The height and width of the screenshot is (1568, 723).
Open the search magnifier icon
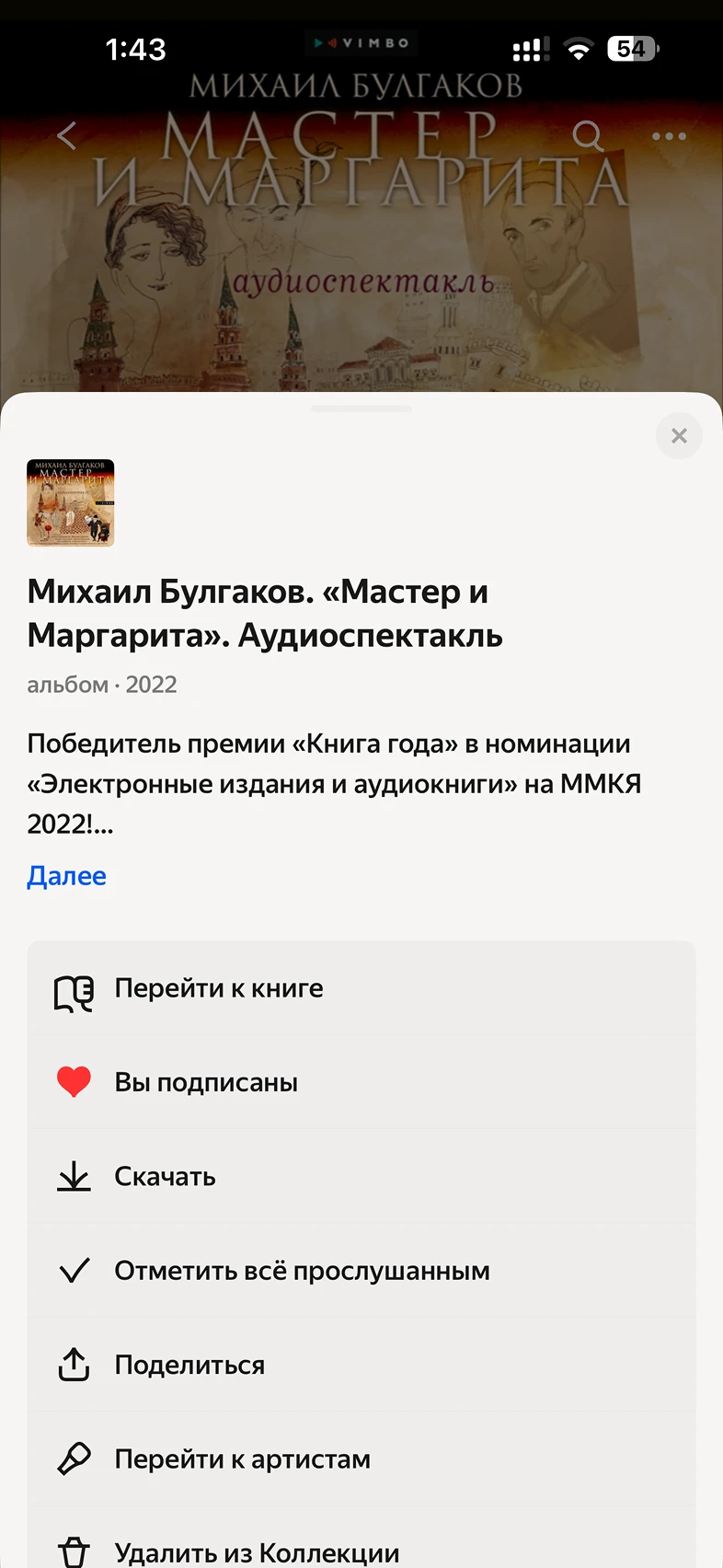[x=588, y=136]
